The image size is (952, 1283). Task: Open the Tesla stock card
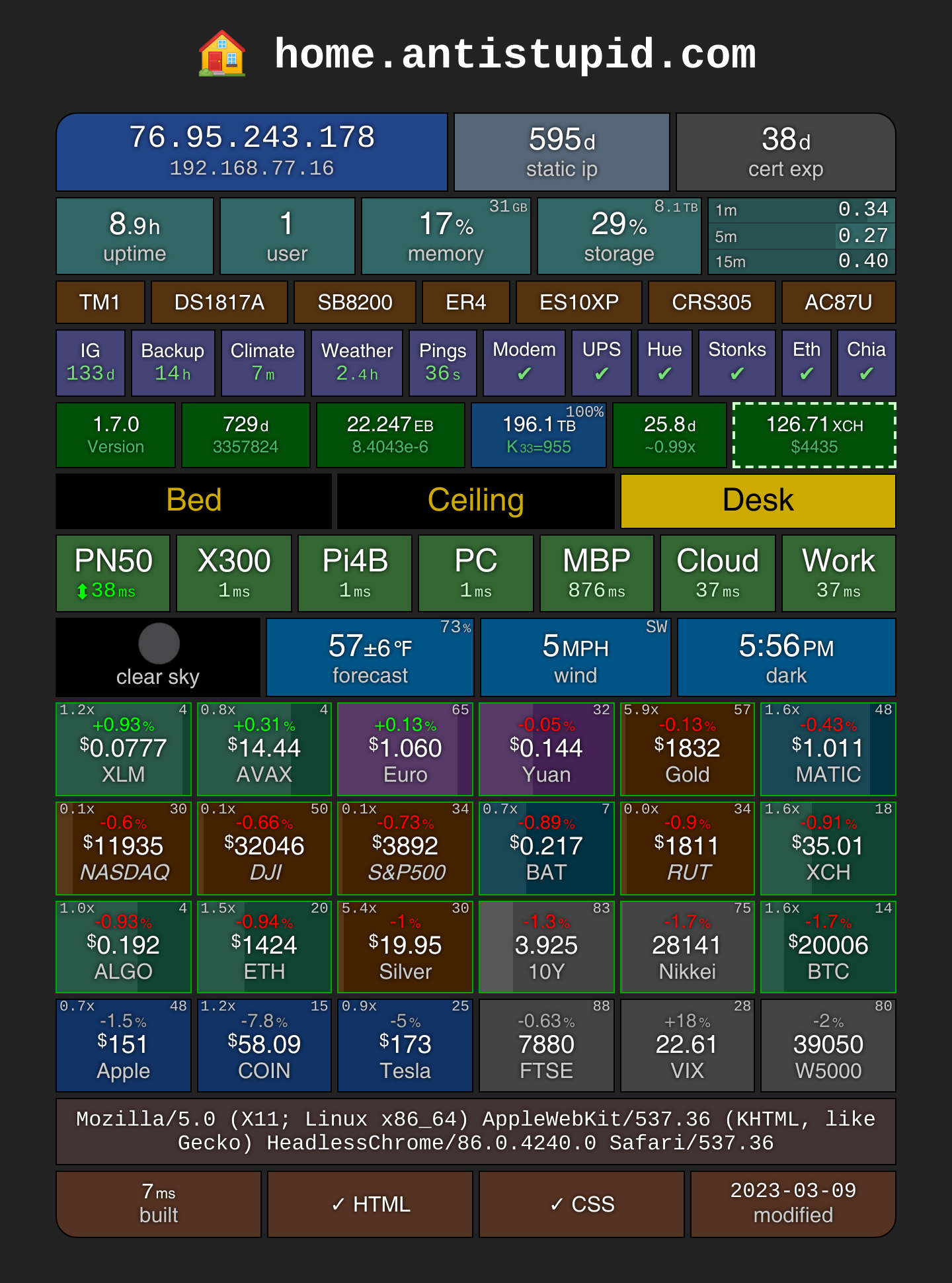coord(405,1046)
